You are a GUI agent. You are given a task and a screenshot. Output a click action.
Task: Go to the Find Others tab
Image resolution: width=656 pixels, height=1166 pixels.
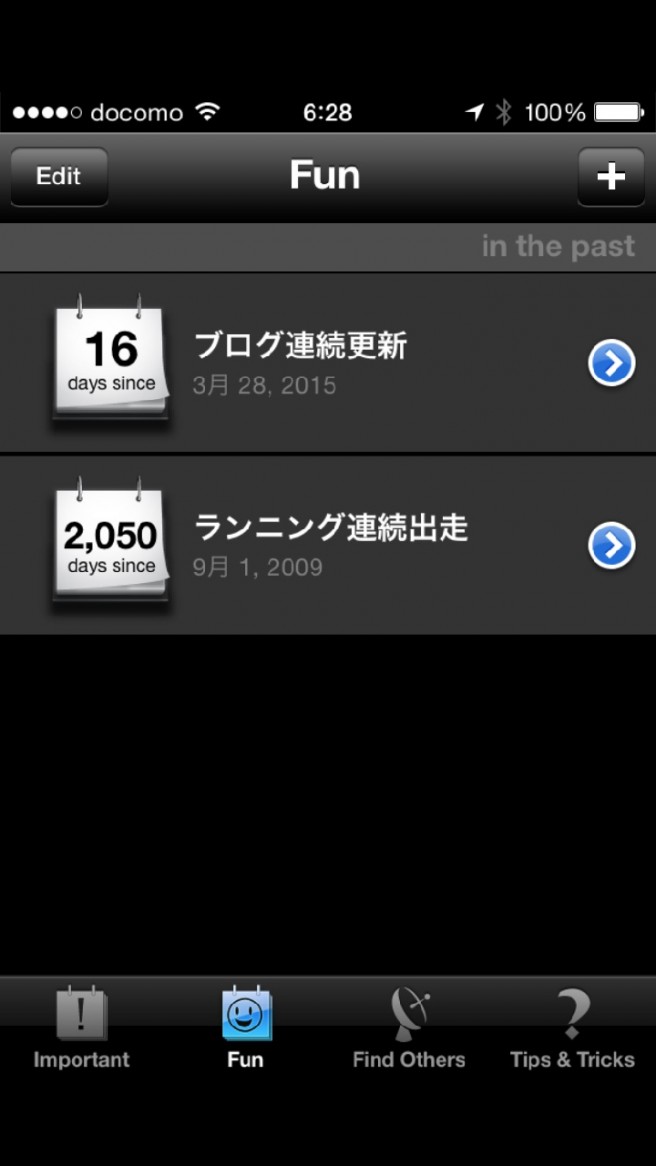[409, 1028]
